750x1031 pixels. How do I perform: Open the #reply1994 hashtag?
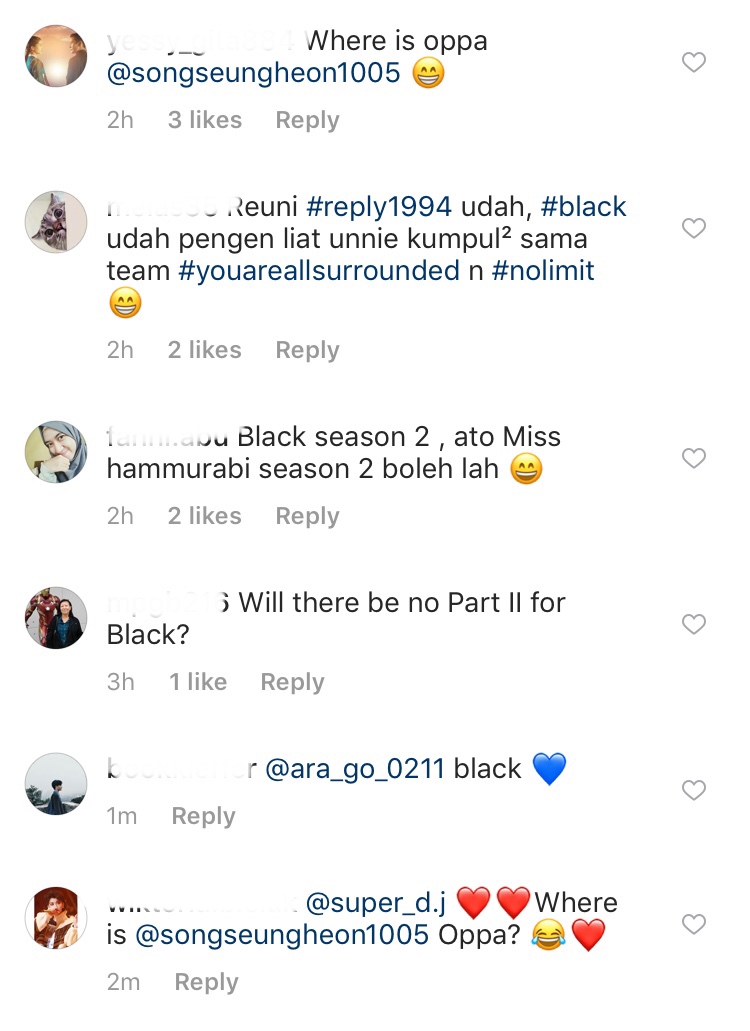pyautogui.click(x=381, y=207)
